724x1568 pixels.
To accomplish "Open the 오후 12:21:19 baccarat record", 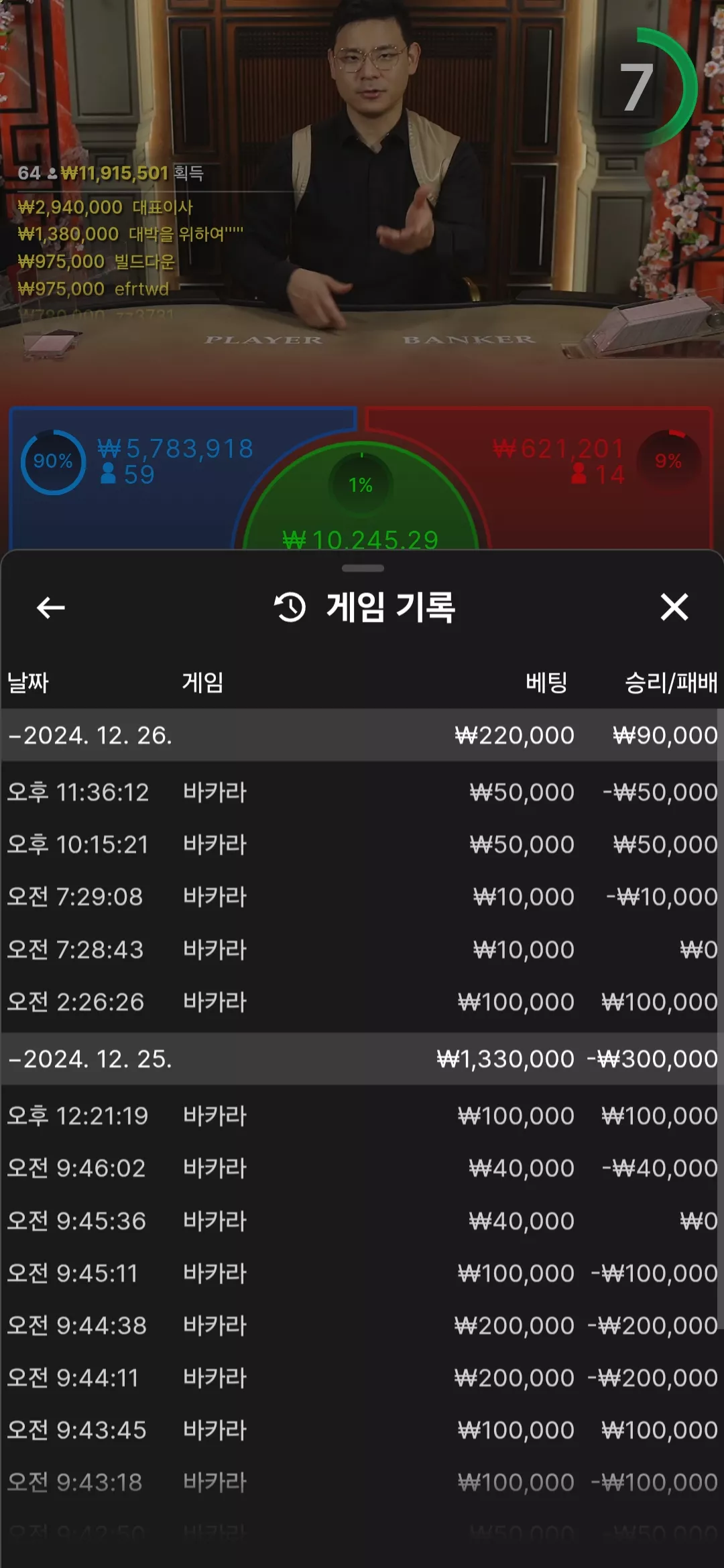I will pyautogui.click(x=361, y=1116).
